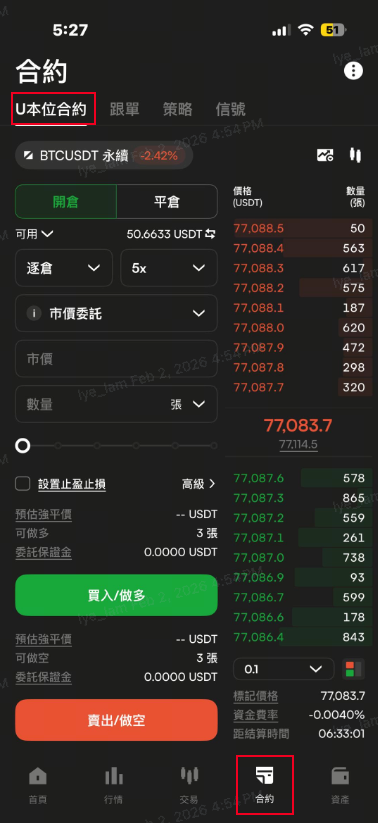The width and height of the screenshot is (378, 823).
Task: Toggle the order book layout icon
Action: point(353,669)
